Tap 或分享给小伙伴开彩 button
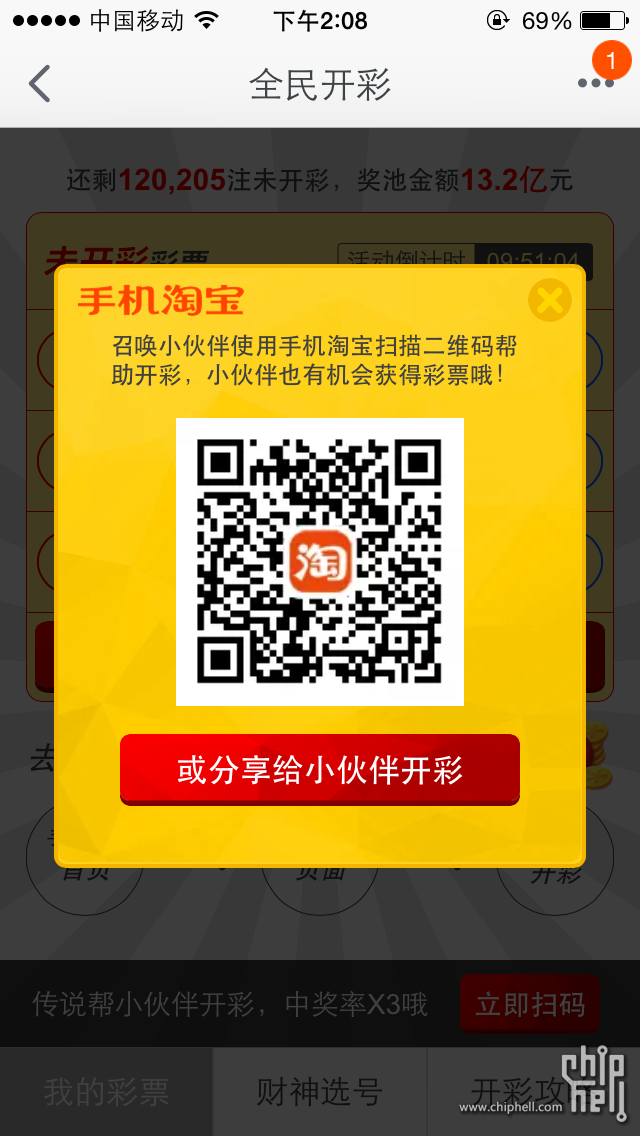The image size is (640, 1136). click(320, 769)
